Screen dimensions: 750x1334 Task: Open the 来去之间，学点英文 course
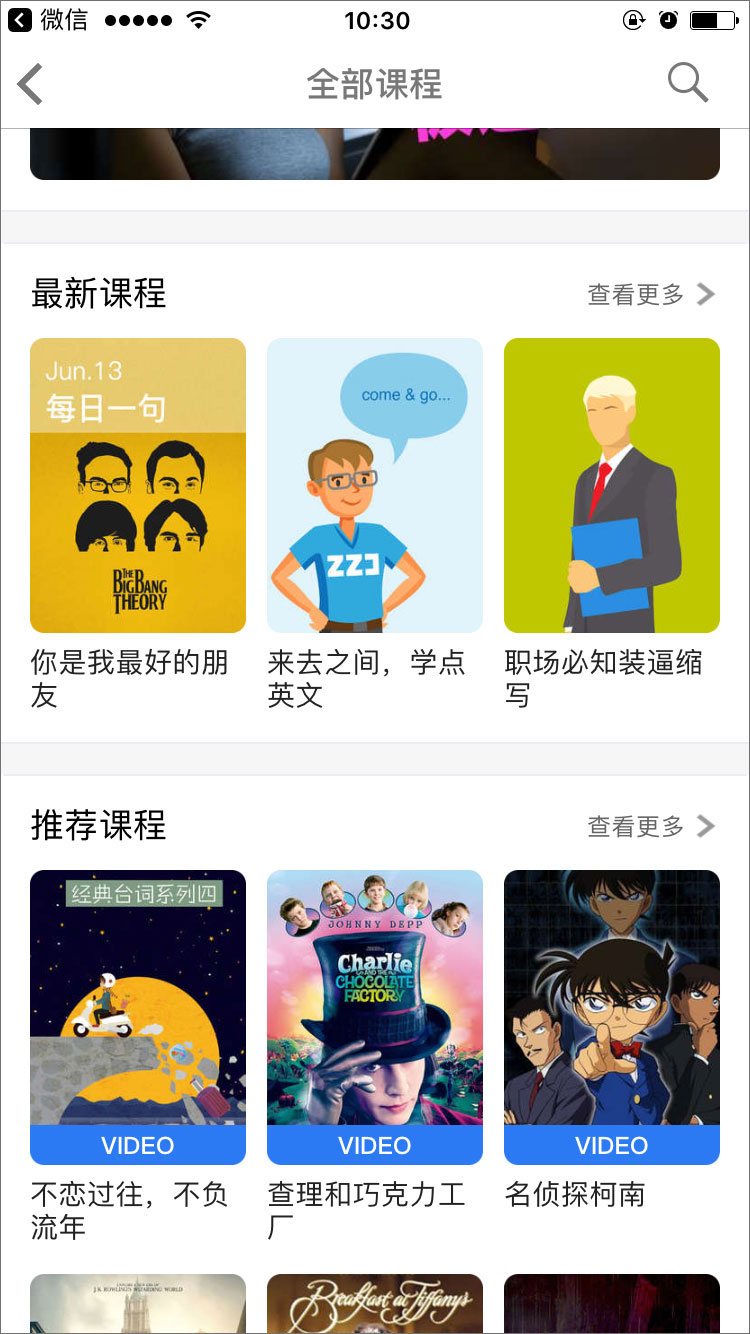tap(375, 486)
